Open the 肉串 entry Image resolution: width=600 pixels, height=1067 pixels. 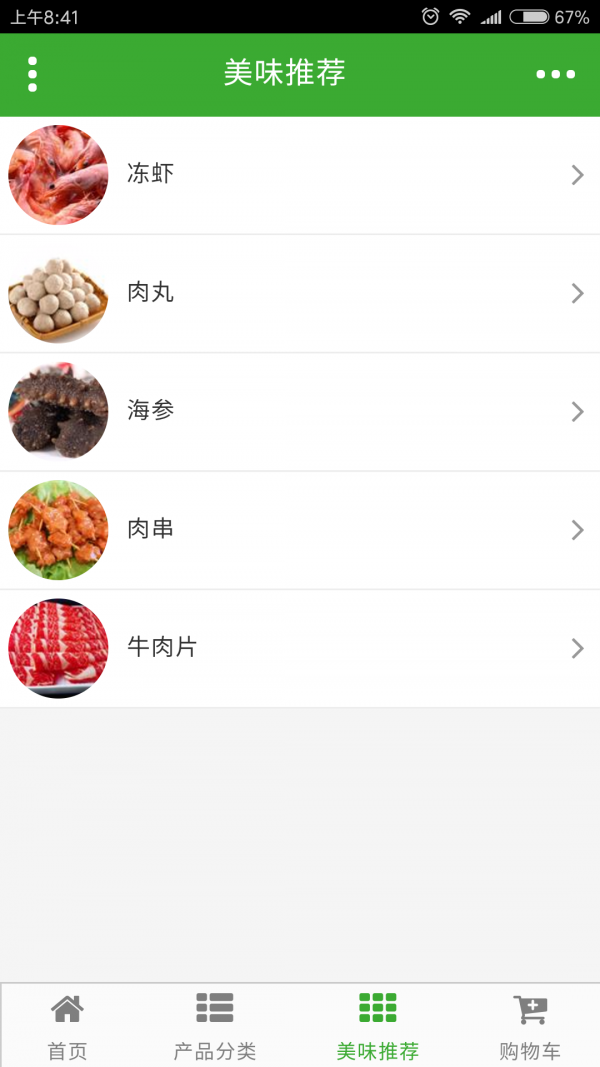click(300, 529)
